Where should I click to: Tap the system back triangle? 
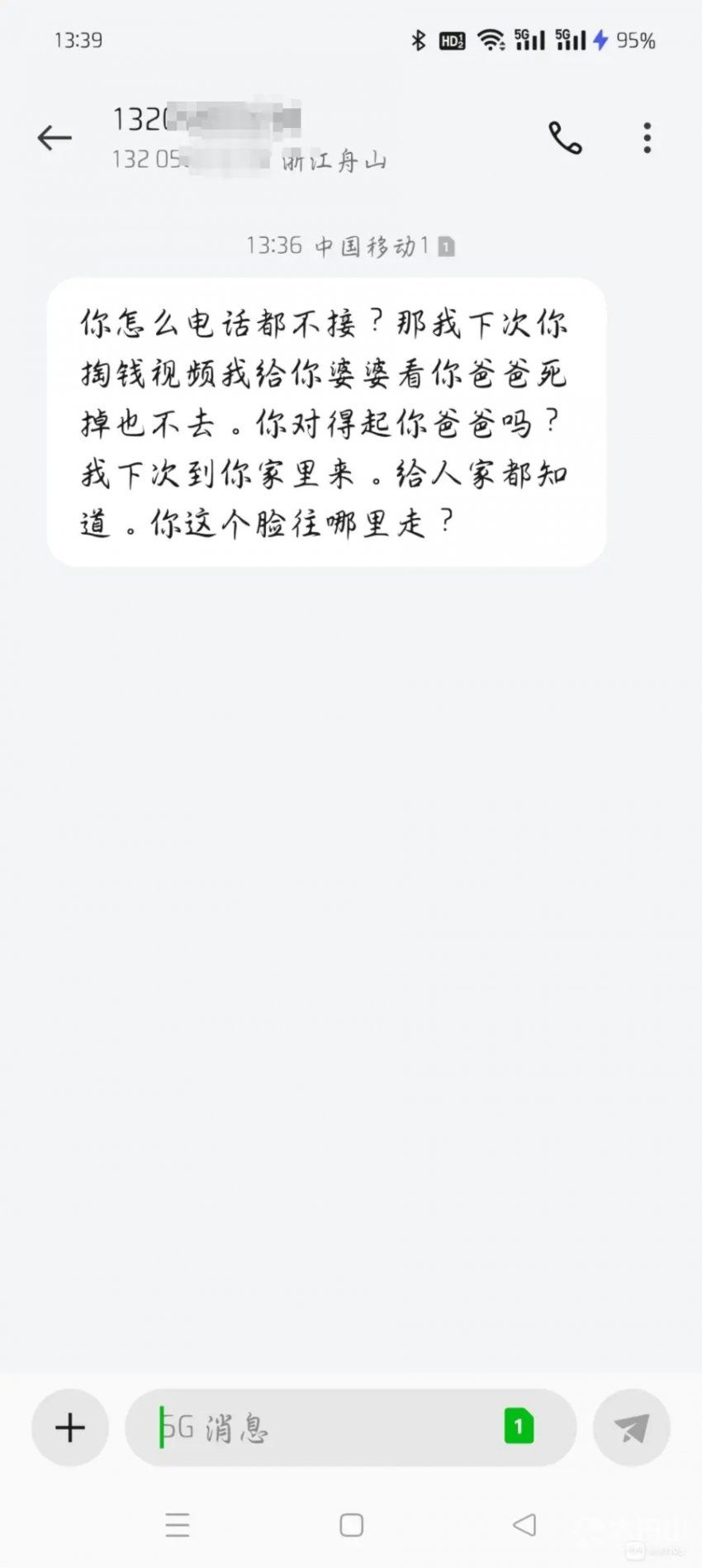(524, 1525)
